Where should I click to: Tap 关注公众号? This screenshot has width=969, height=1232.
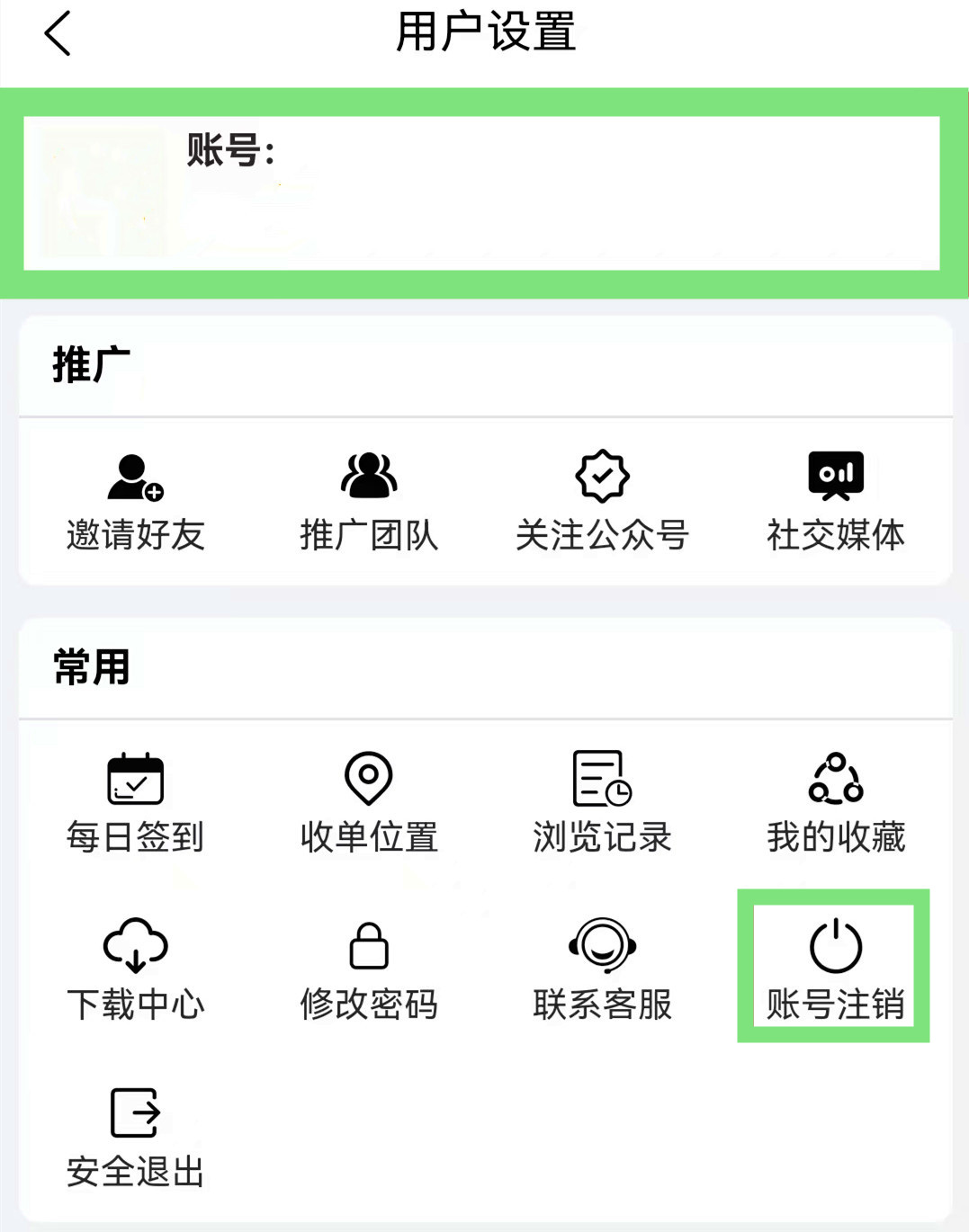pyautogui.click(x=602, y=502)
